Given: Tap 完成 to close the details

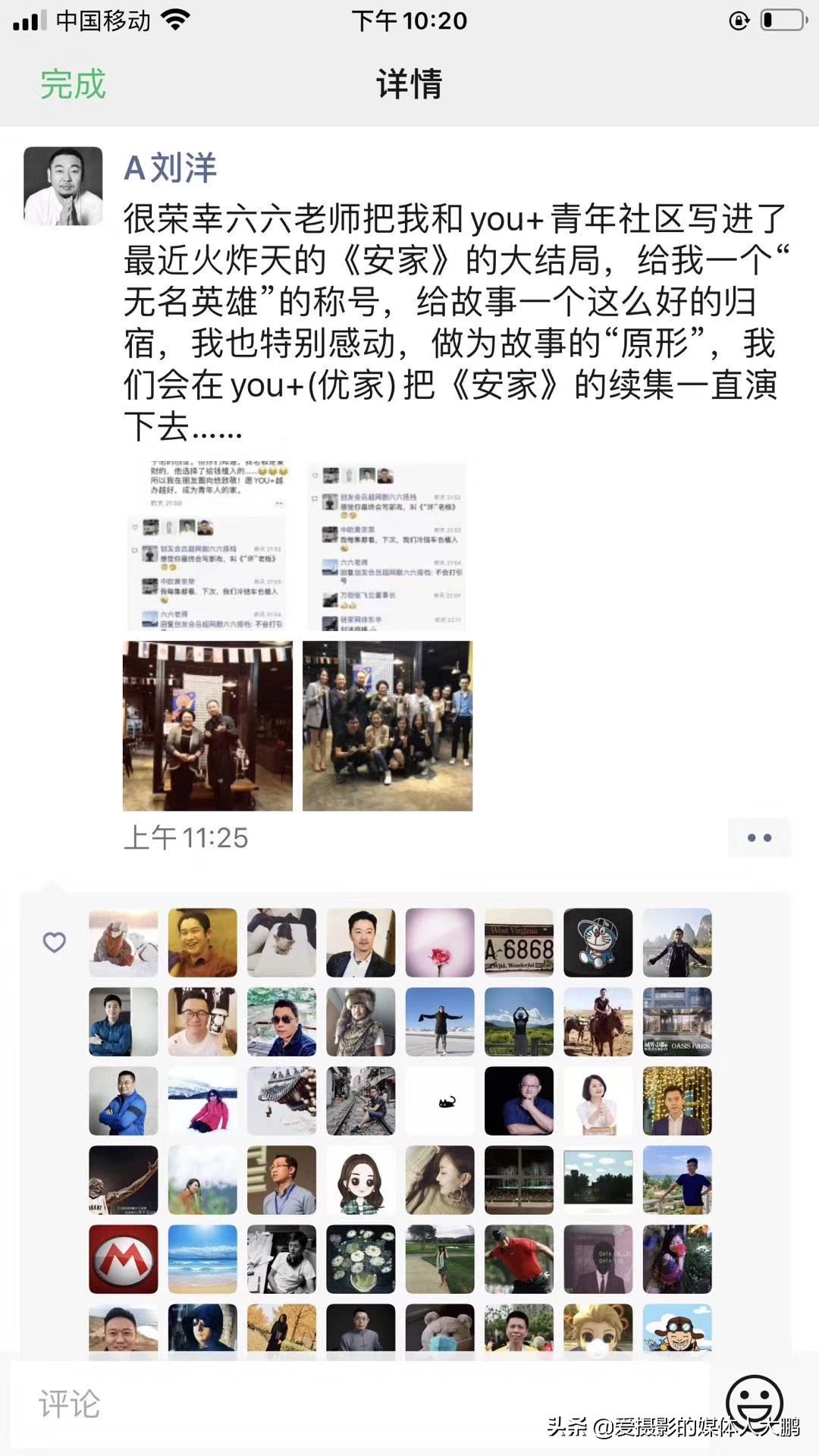Looking at the screenshot, I should (x=73, y=83).
